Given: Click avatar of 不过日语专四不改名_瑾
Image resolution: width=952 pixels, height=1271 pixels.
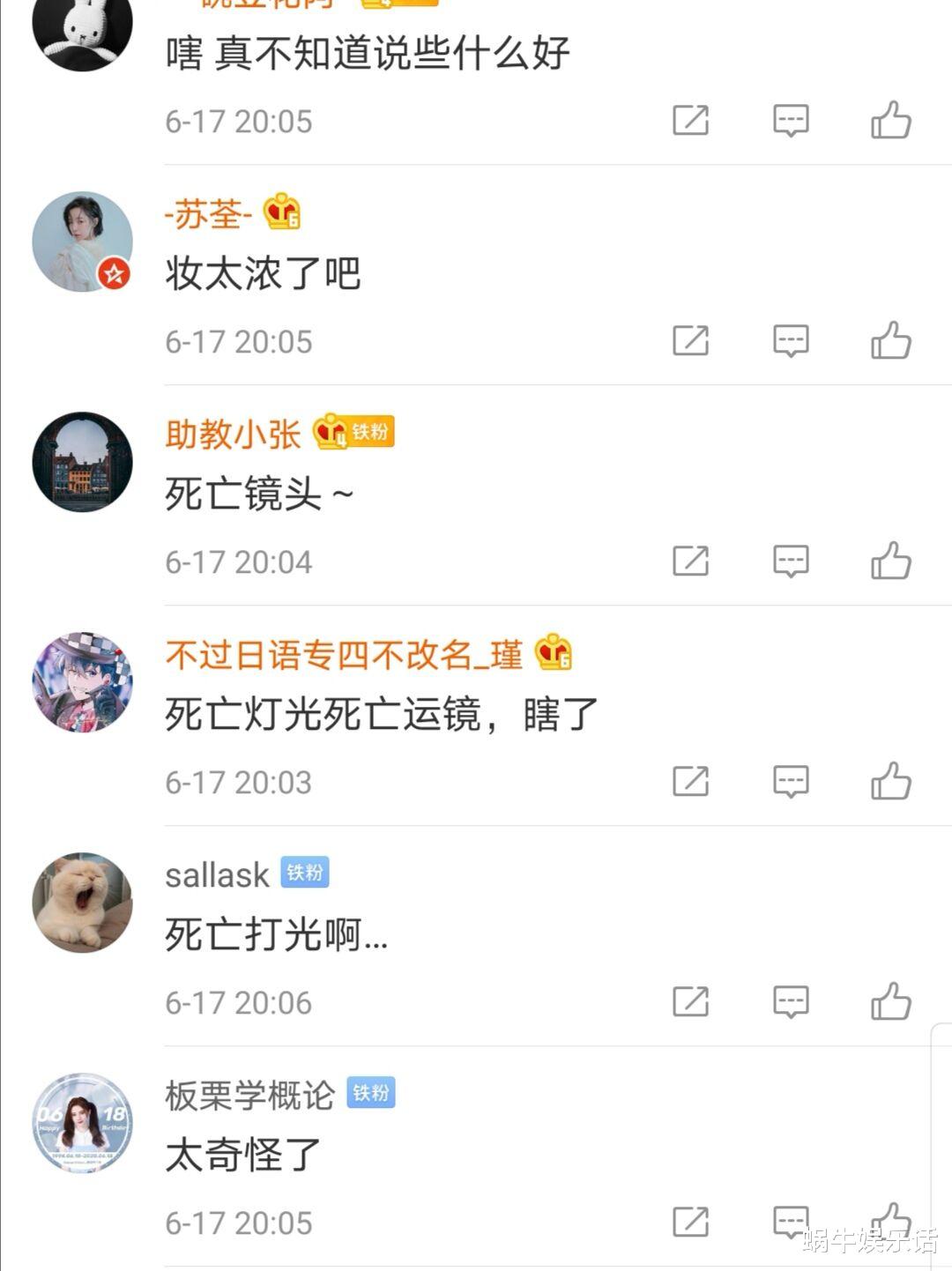Looking at the screenshot, I should pos(82,680).
